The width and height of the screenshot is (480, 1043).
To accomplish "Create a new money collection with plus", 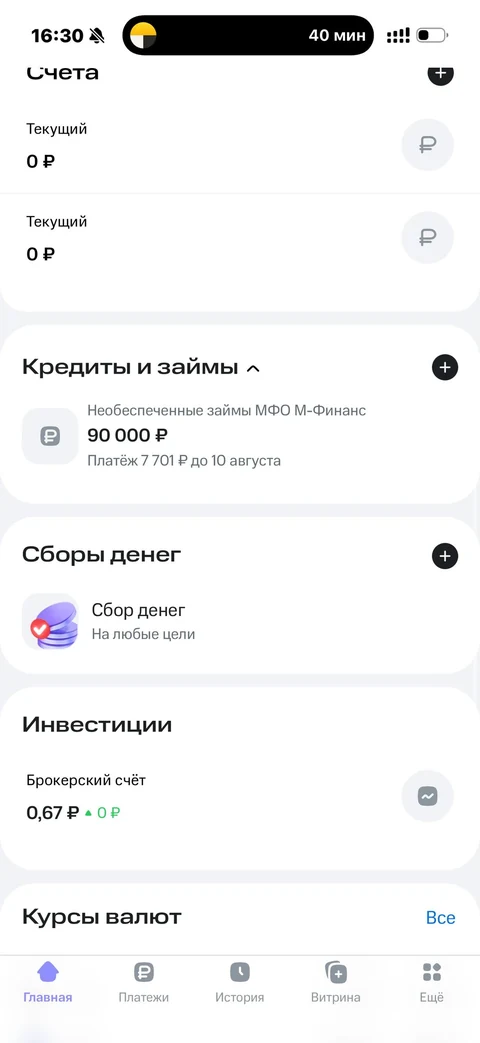I will click(445, 556).
